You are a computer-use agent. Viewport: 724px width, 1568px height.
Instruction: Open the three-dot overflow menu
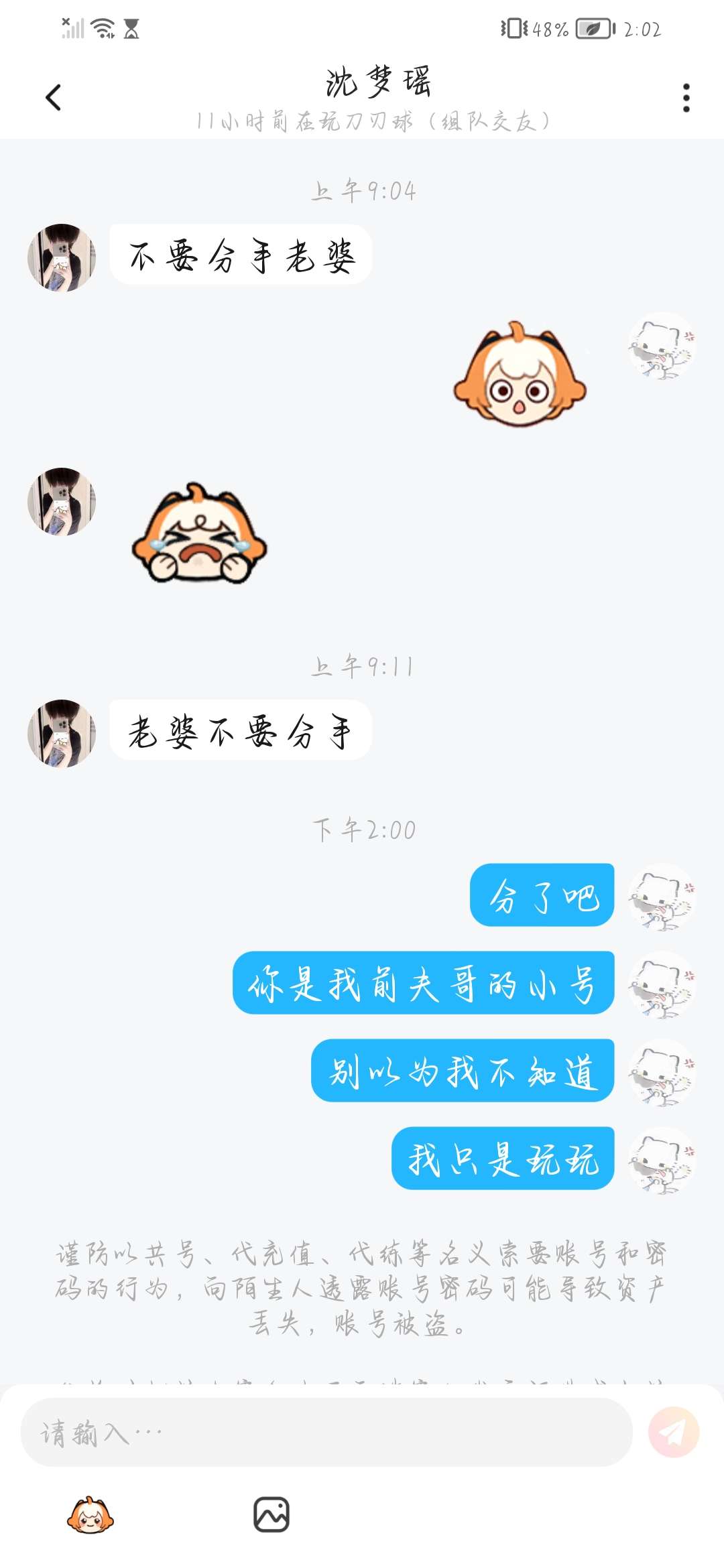tap(686, 98)
